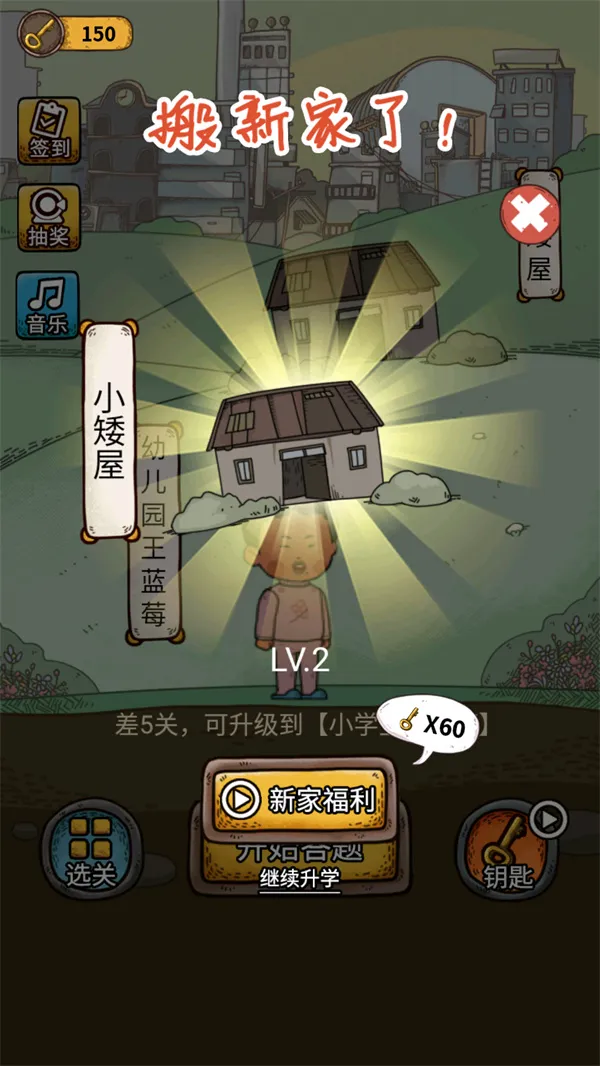600x1066 pixels.
Task: Open the 抽奖 lucky draw
Action: 48,217
